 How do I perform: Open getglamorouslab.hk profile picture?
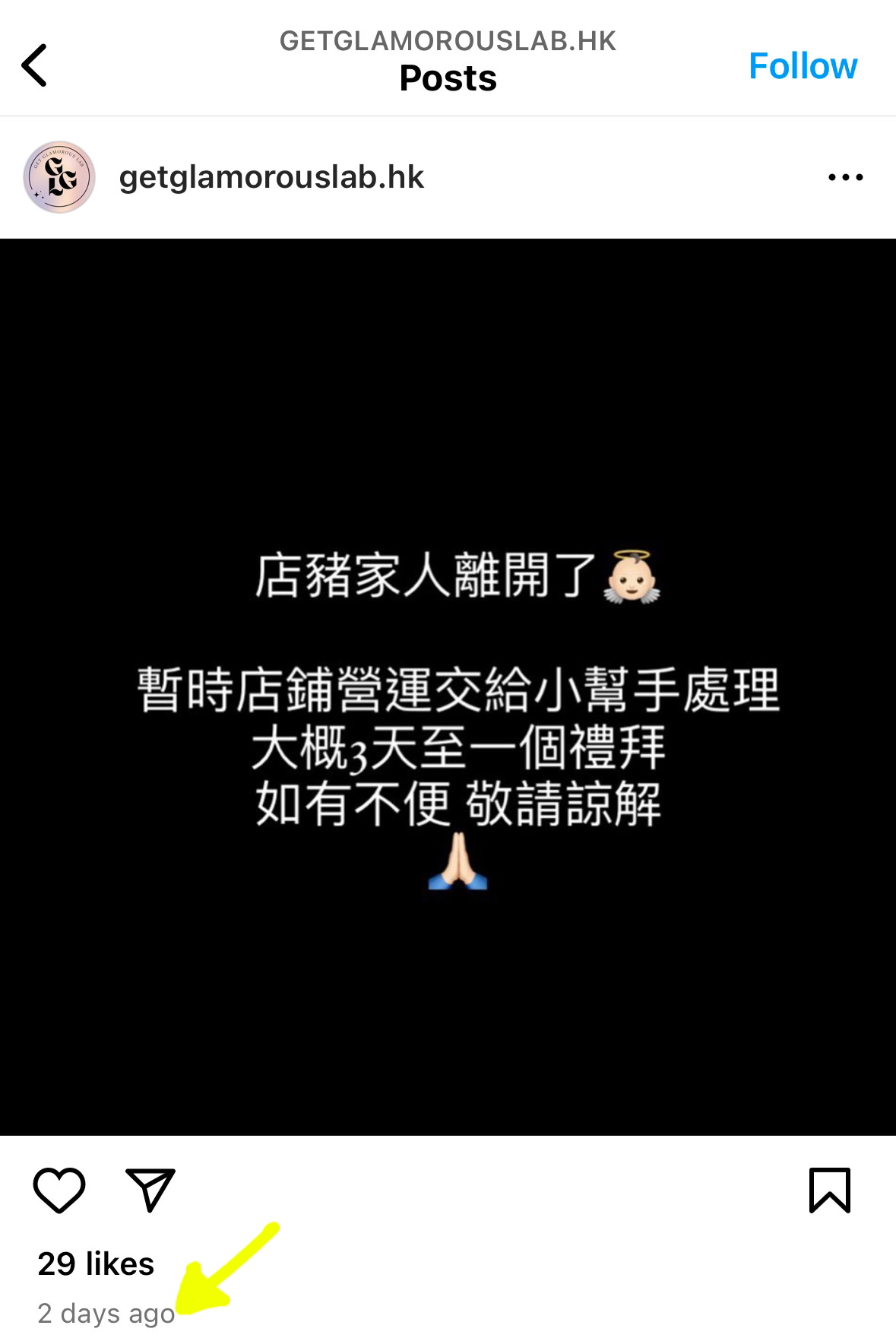[59, 177]
